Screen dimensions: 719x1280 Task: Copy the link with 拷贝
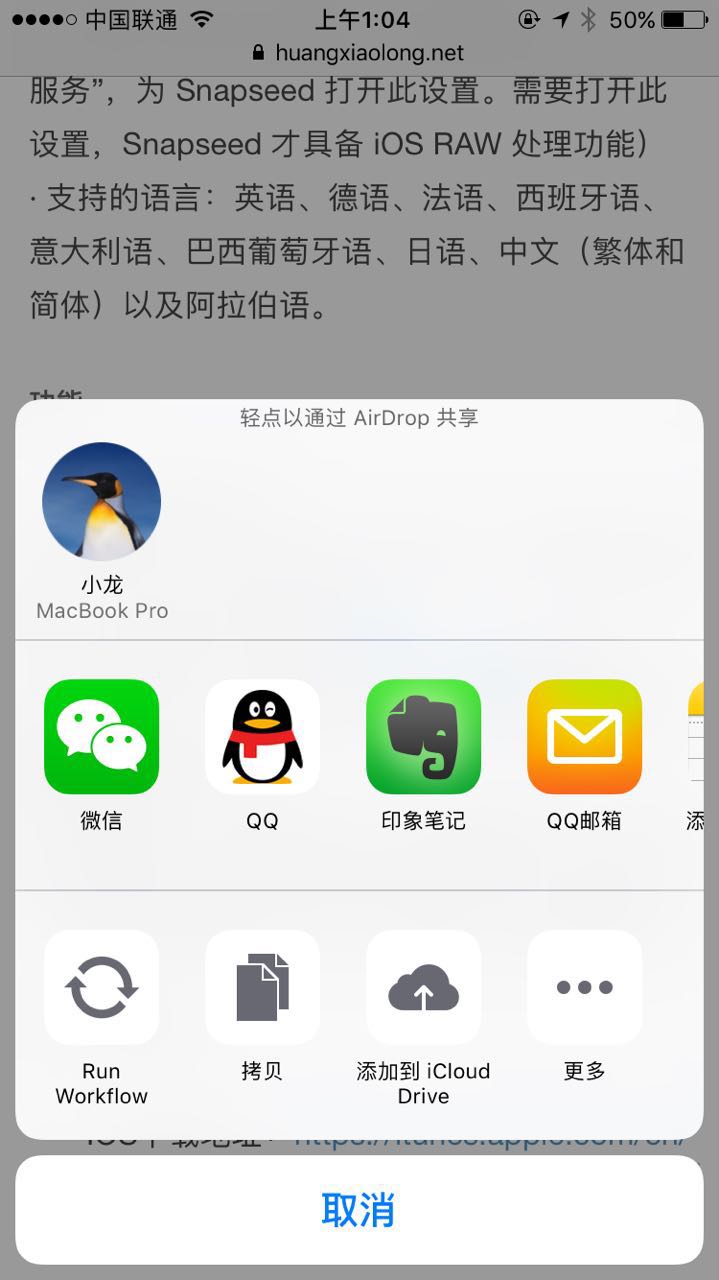click(262, 987)
